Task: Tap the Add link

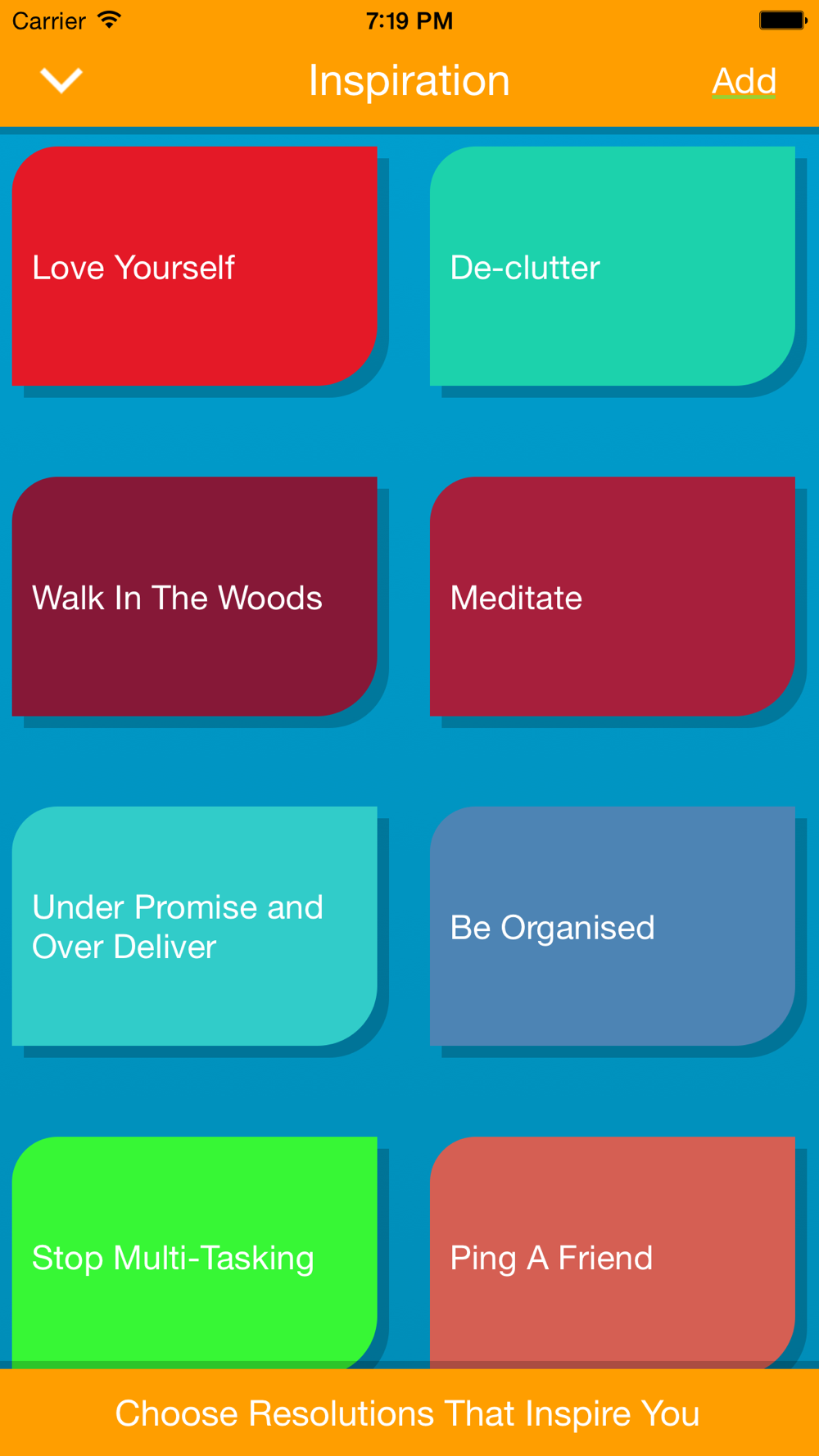Action: pyautogui.click(x=744, y=81)
